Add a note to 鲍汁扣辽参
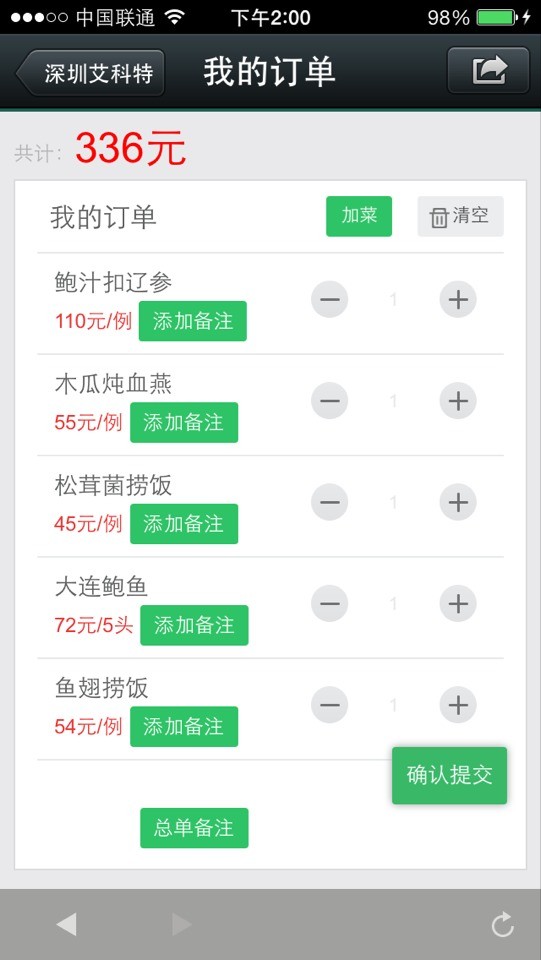This screenshot has width=541, height=960. point(193,321)
